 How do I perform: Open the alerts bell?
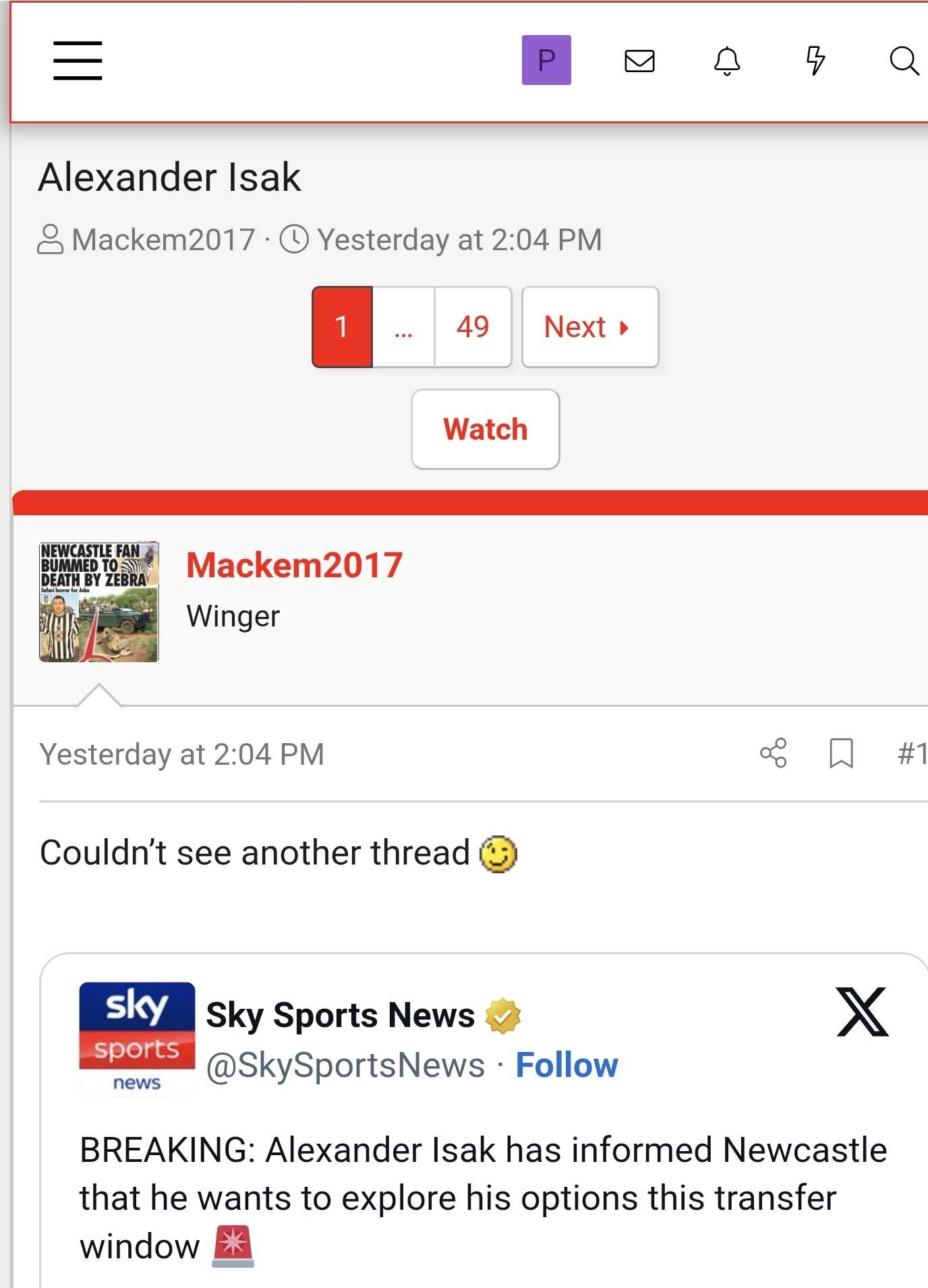point(727,61)
